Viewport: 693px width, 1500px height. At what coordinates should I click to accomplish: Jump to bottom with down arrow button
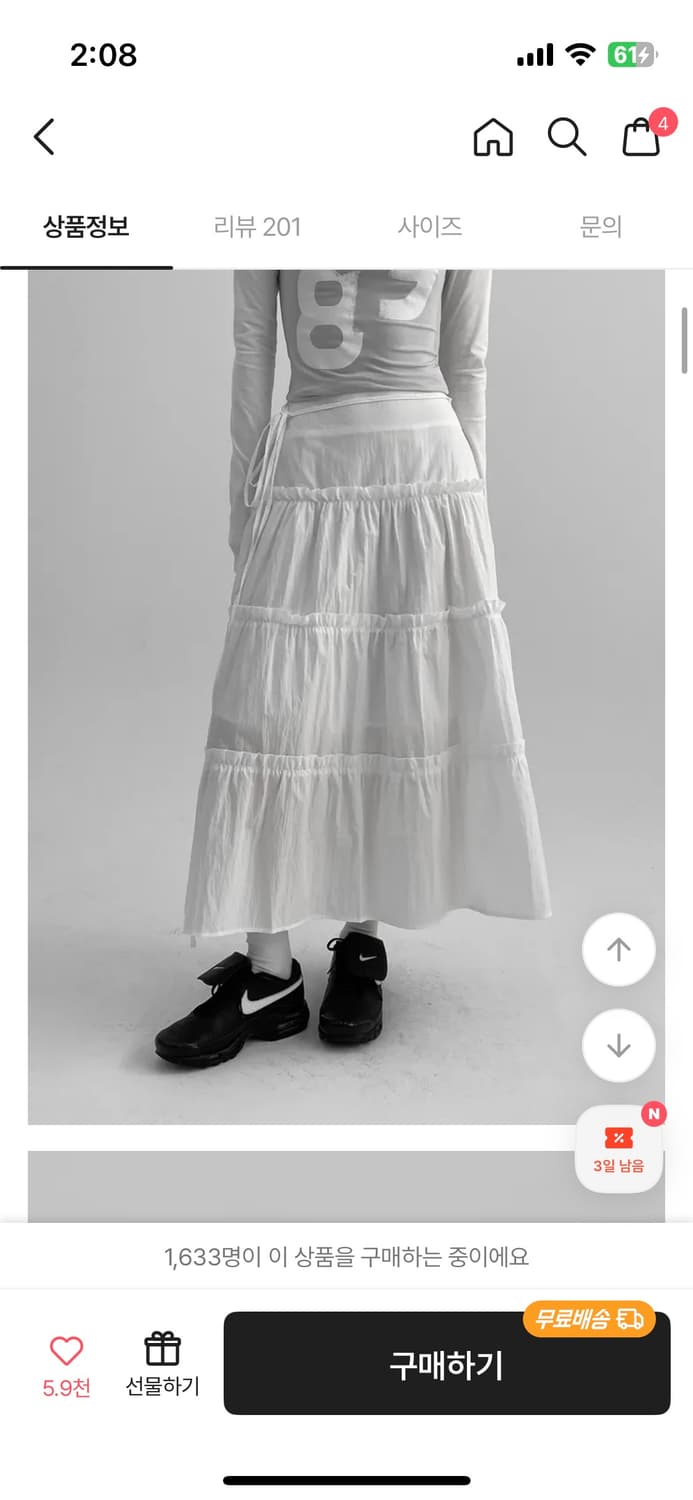[619, 1046]
